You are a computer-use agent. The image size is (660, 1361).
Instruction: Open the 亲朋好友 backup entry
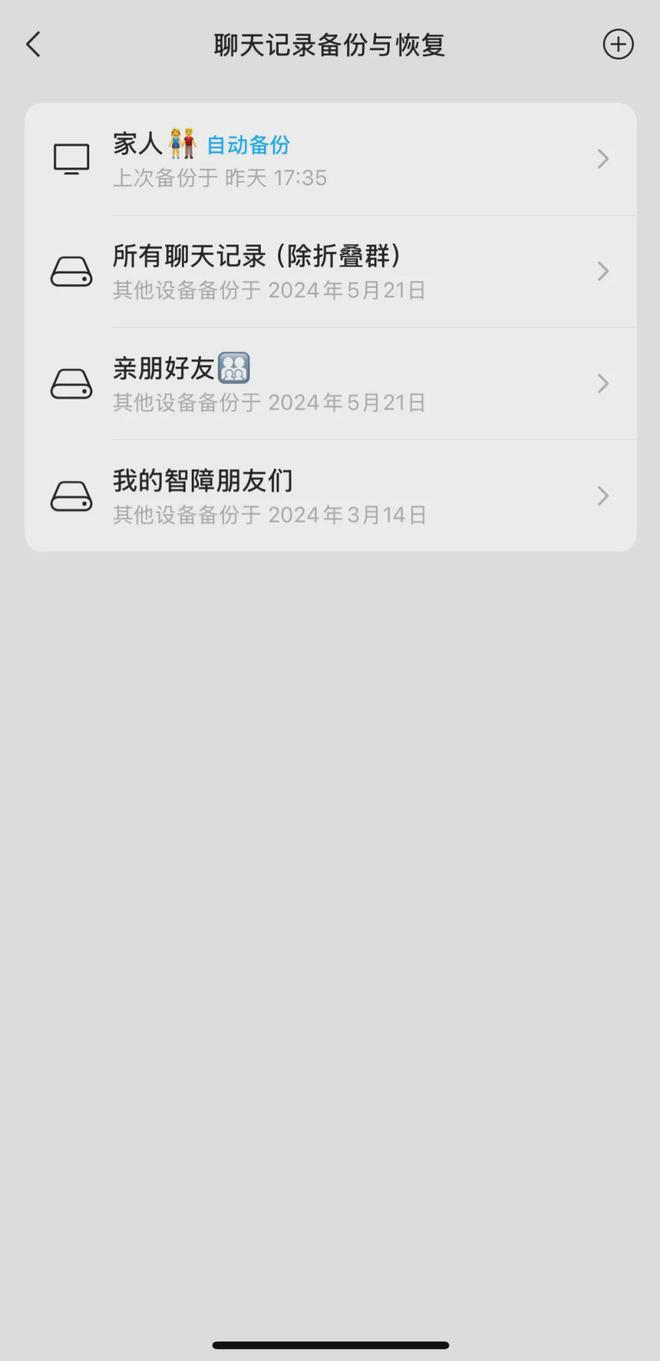(x=330, y=383)
